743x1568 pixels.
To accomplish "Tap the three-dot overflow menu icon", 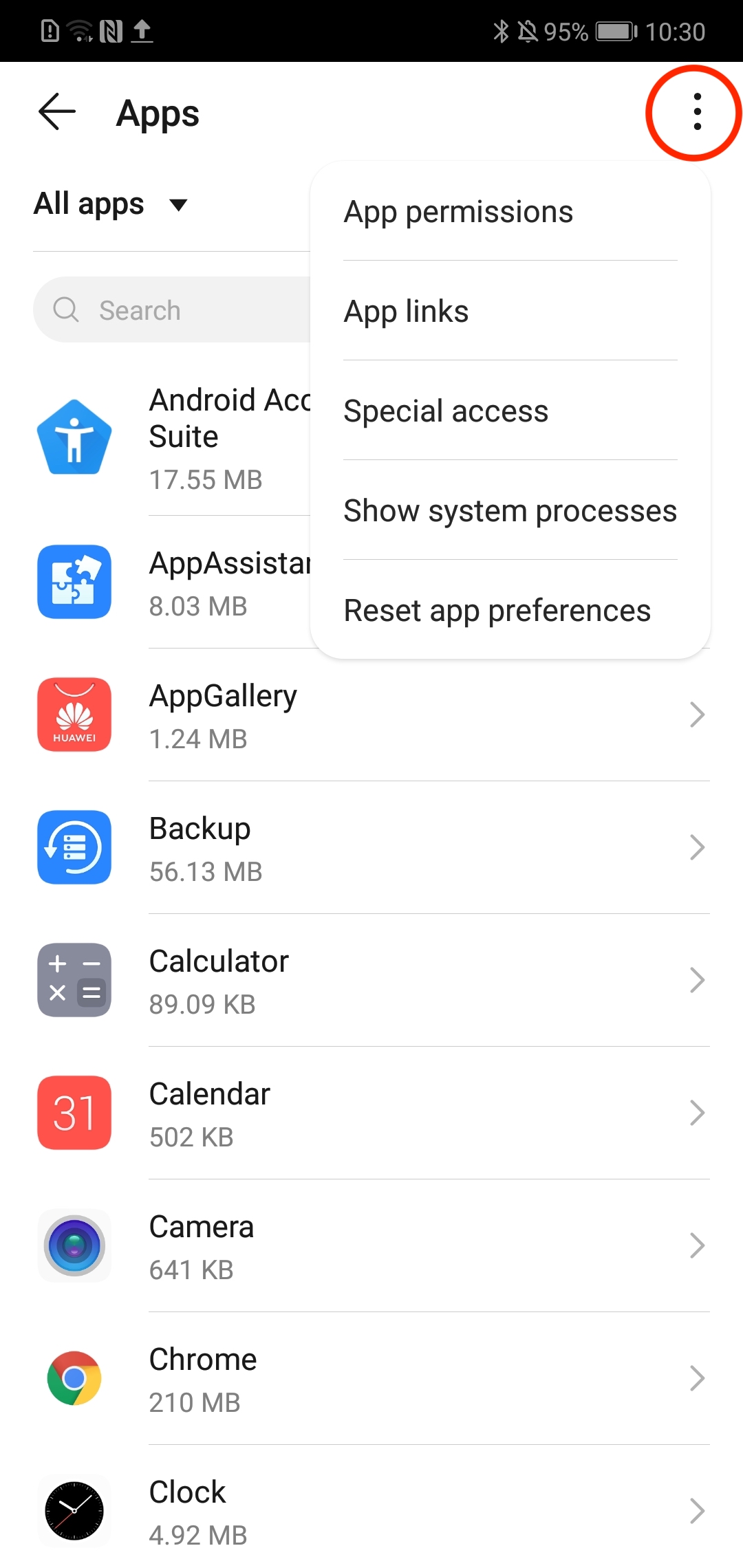I will click(x=697, y=112).
